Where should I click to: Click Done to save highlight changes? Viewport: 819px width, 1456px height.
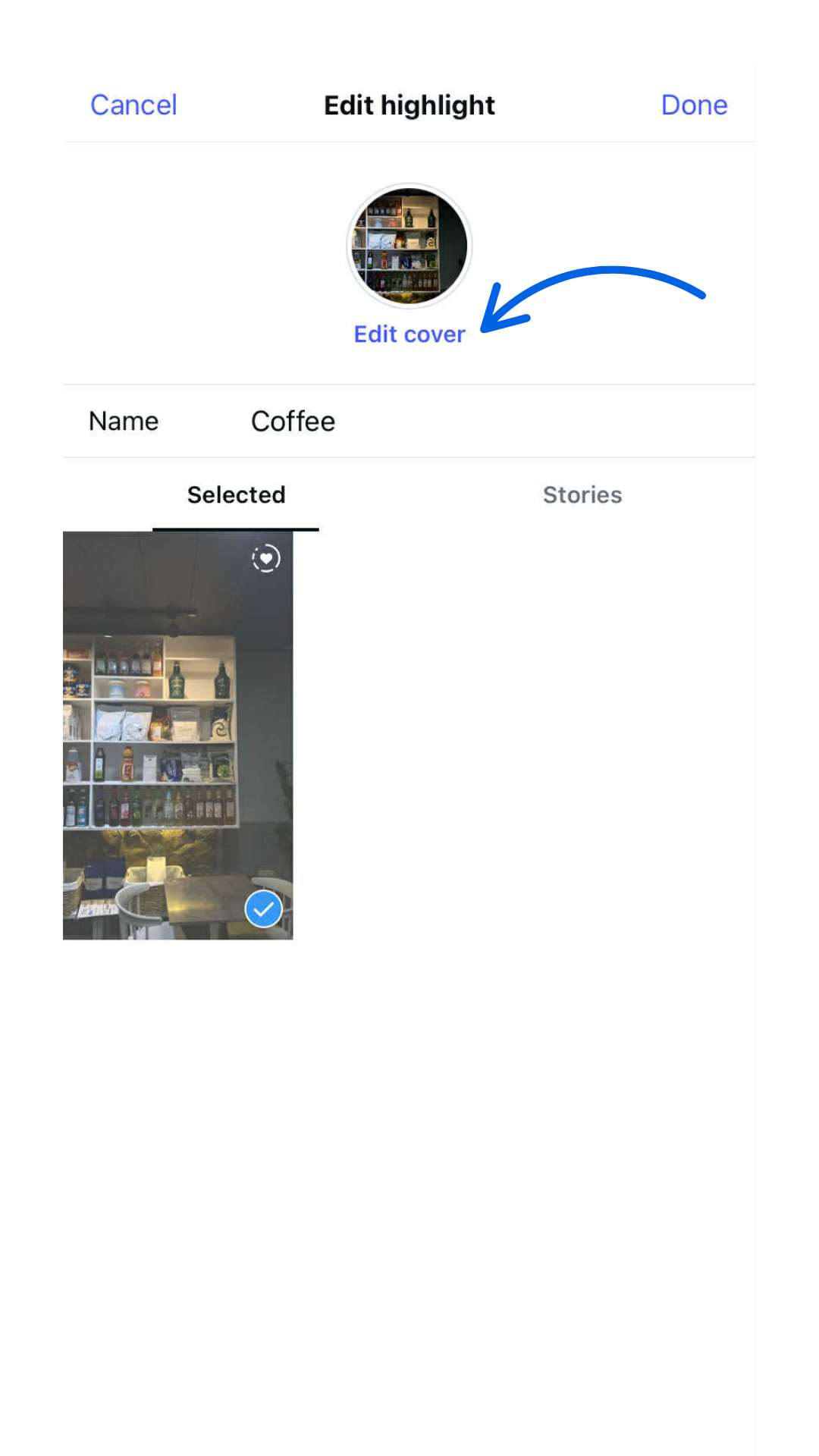(693, 105)
